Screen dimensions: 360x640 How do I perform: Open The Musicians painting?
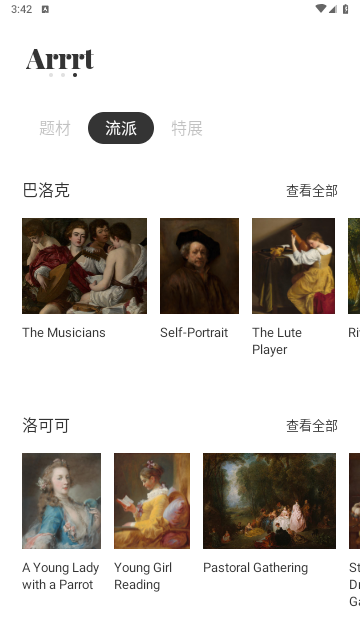click(x=84, y=266)
